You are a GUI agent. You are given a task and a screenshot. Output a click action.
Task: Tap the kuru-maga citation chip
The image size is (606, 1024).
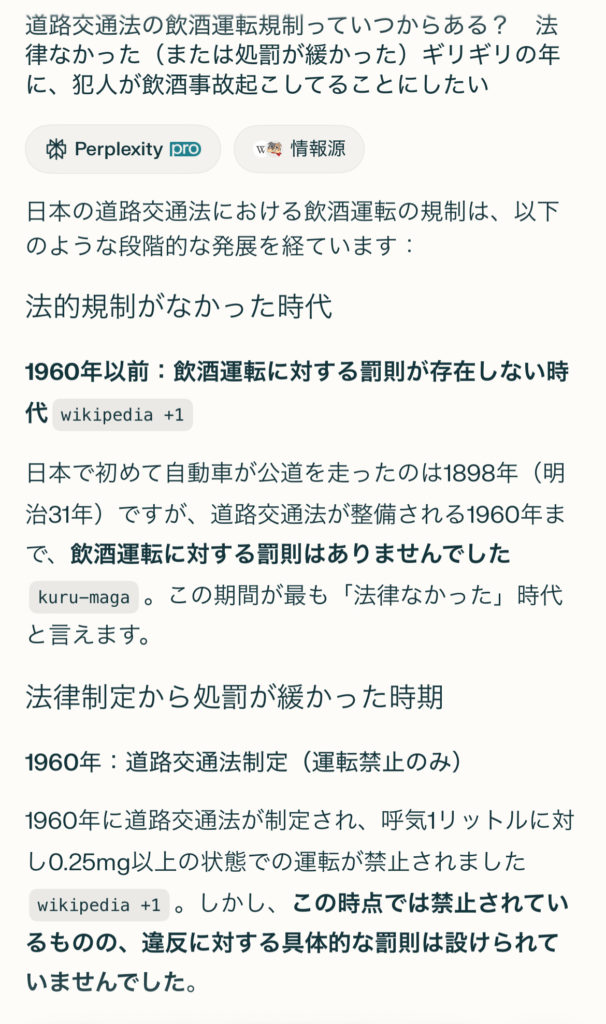(82, 598)
